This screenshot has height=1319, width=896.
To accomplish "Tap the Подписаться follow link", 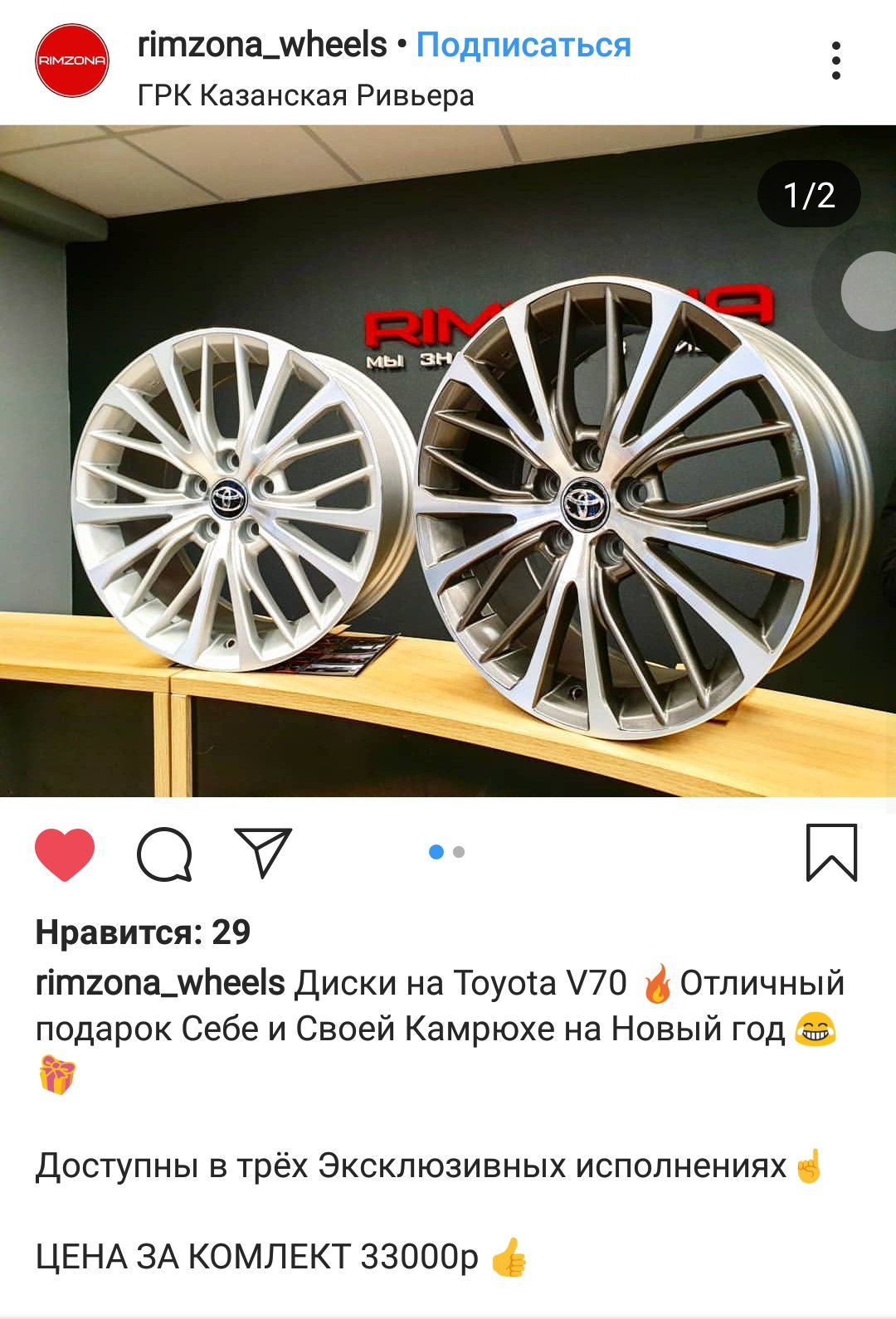I will (523, 45).
